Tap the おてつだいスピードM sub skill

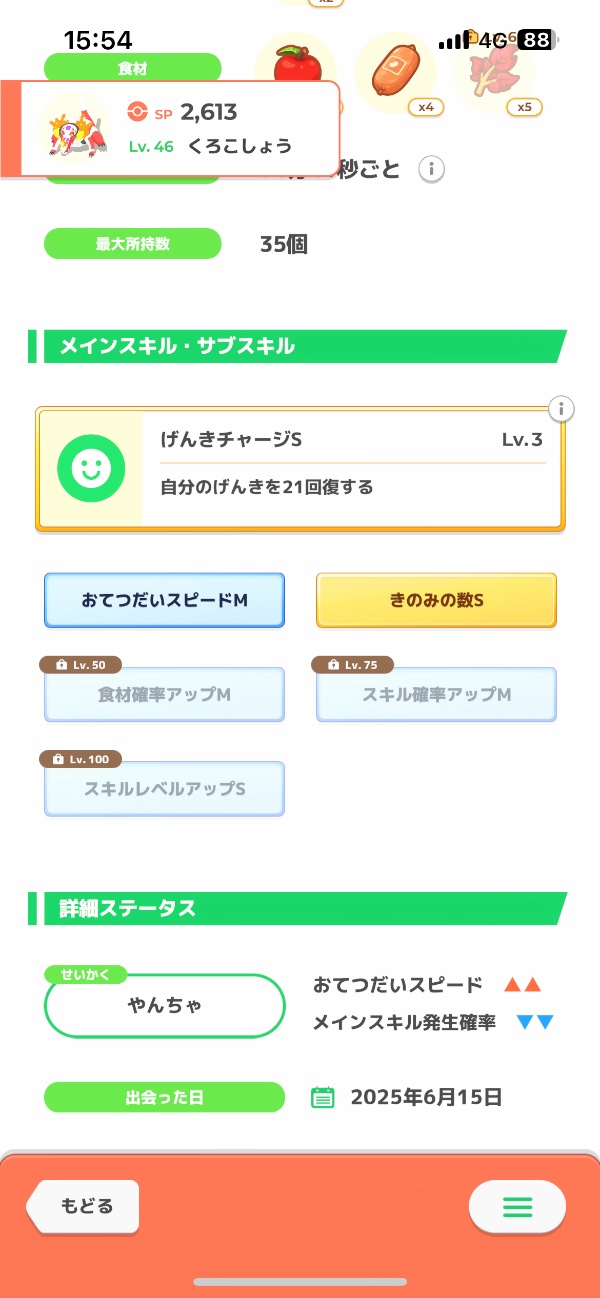click(x=165, y=600)
